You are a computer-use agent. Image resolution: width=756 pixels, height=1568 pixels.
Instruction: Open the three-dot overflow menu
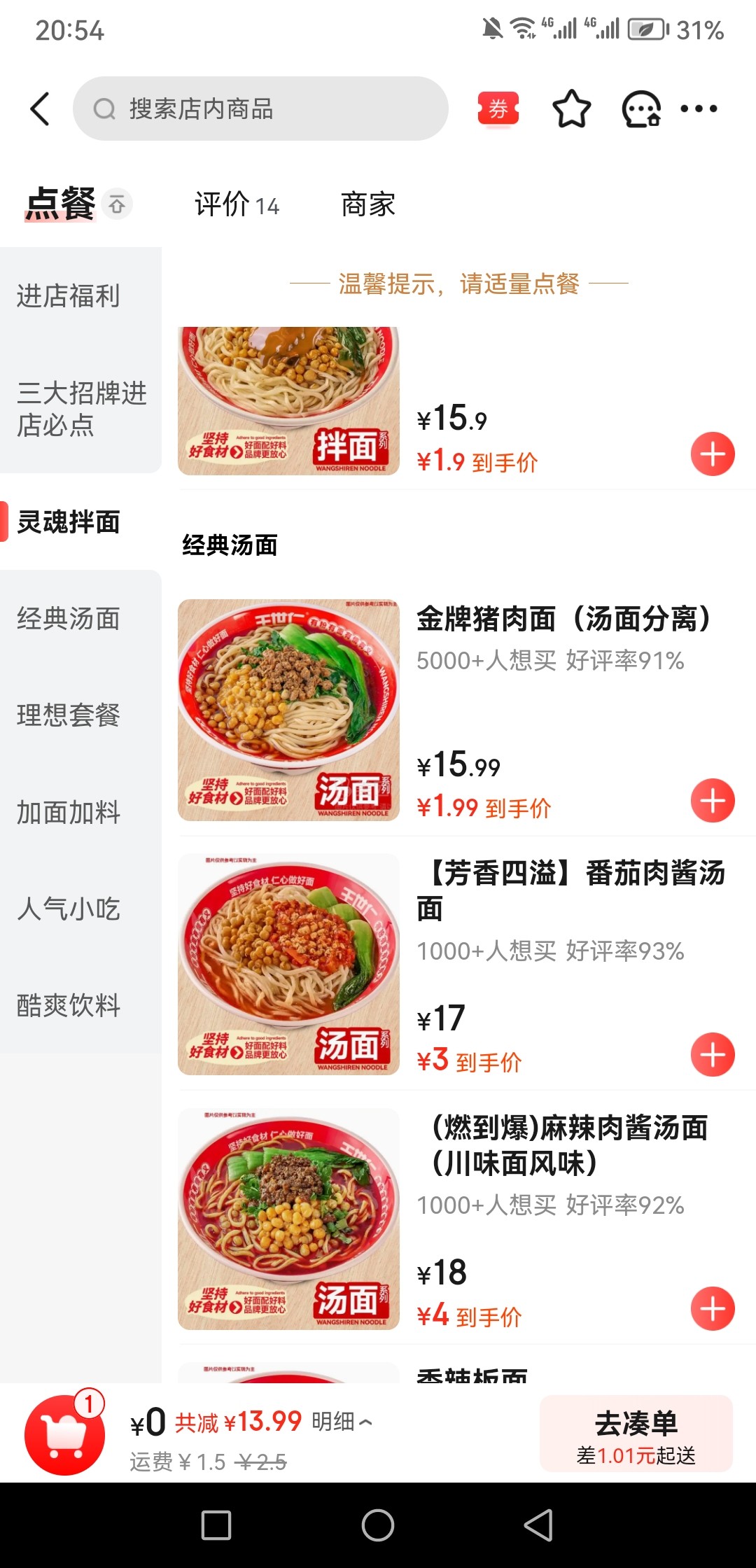click(x=699, y=109)
